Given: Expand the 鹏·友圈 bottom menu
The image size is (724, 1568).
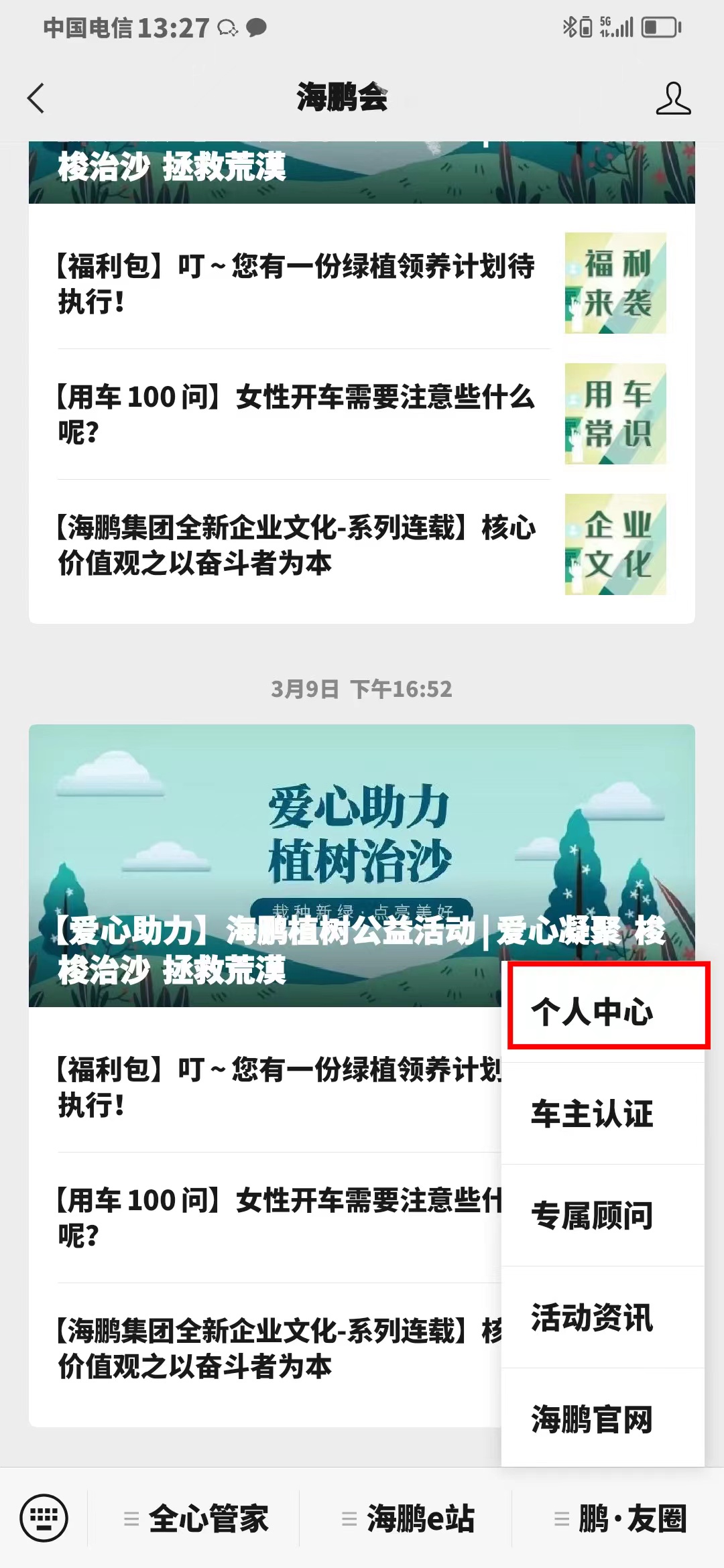Looking at the screenshot, I should tap(619, 1518).
